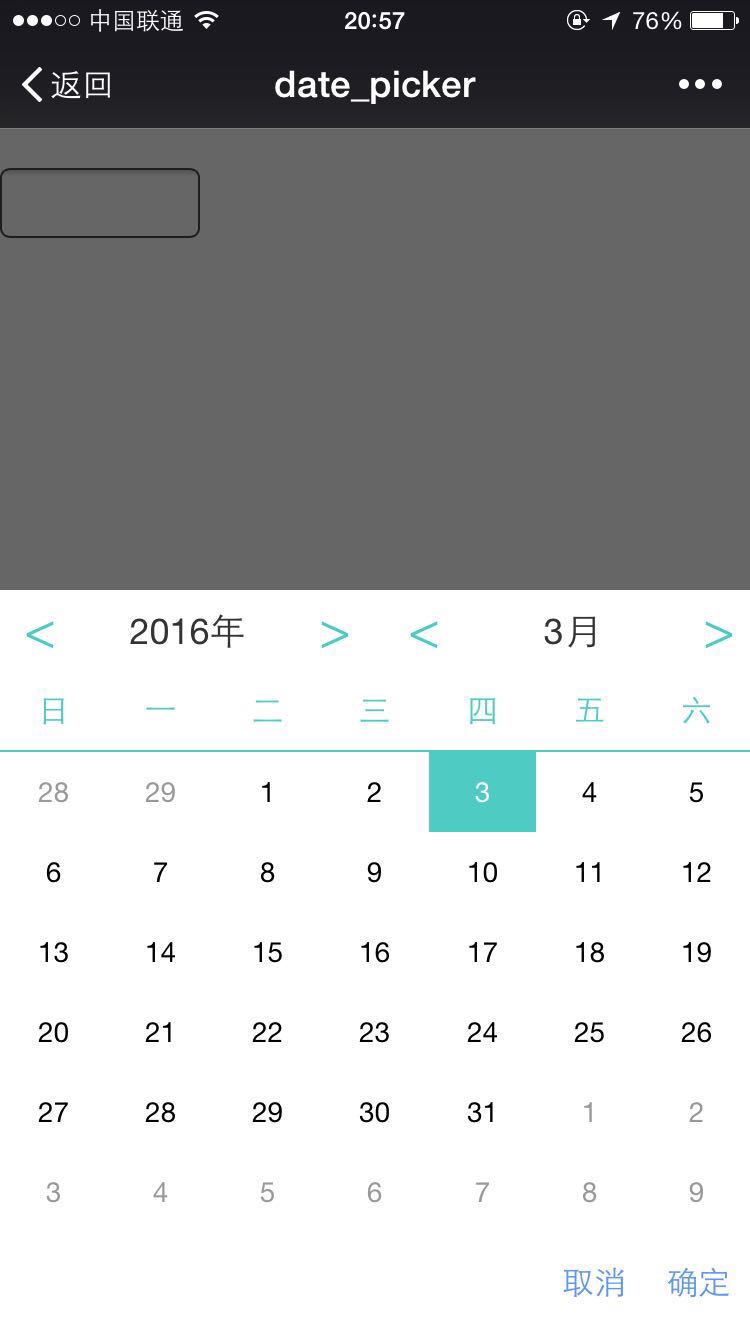
Task: Select March 15 in the calendar
Action: (x=267, y=952)
